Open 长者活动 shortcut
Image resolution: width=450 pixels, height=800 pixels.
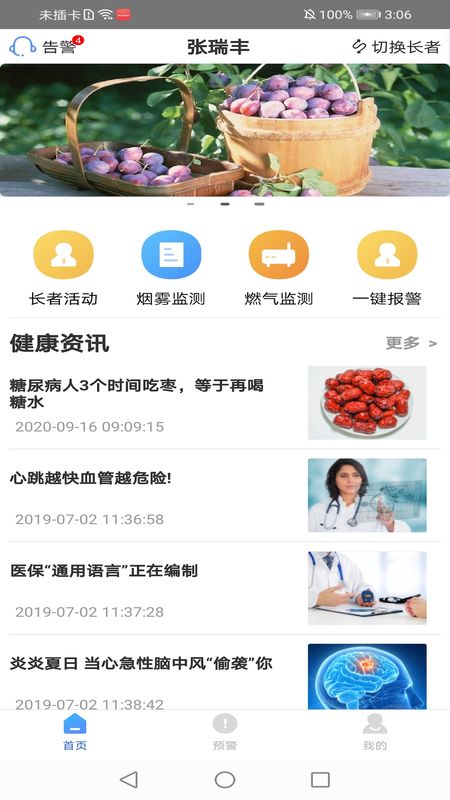(x=63, y=268)
